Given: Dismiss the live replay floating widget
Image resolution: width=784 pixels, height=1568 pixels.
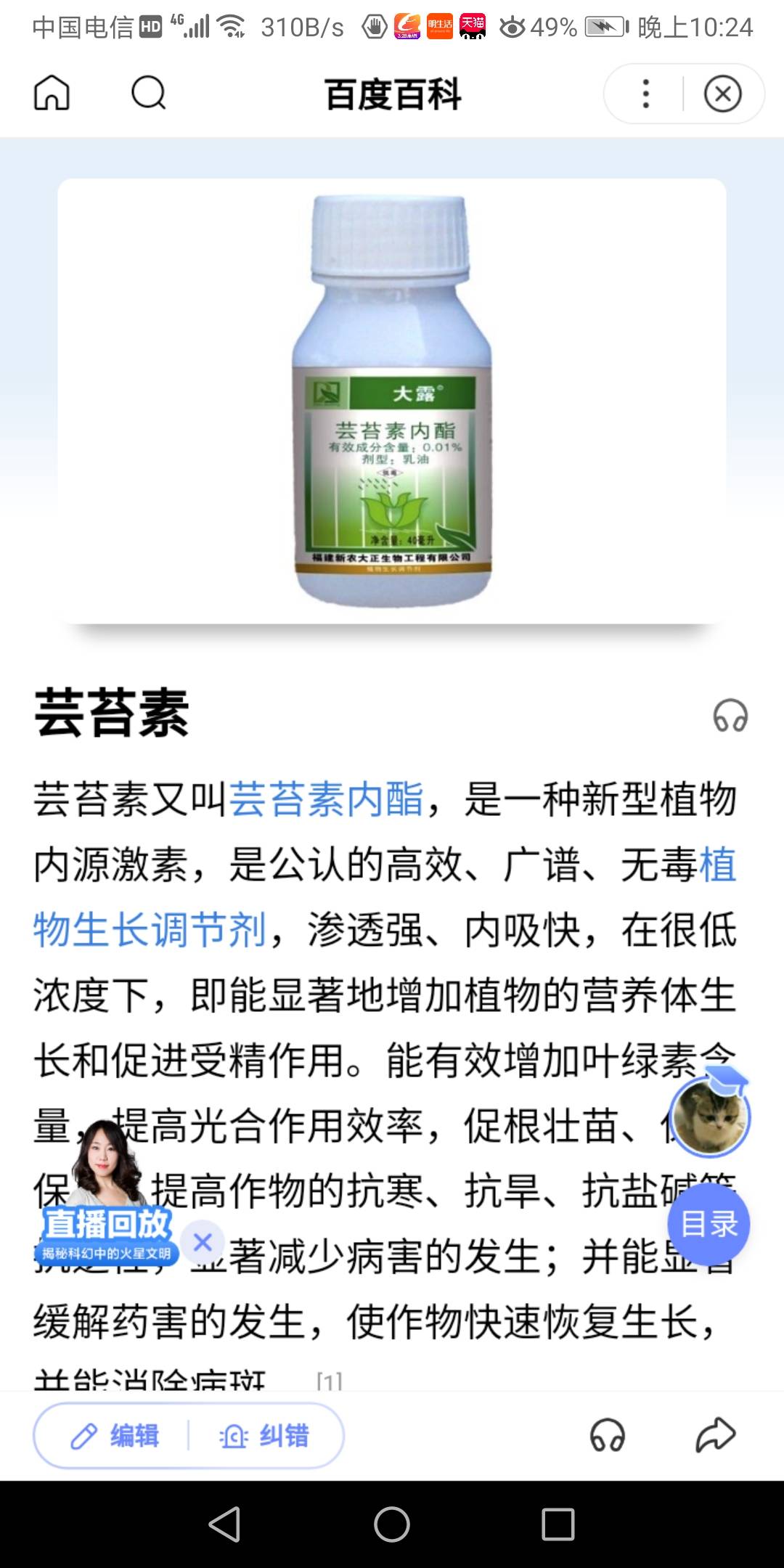Looking at the screenshot, I should click(x=203, y=1242).
